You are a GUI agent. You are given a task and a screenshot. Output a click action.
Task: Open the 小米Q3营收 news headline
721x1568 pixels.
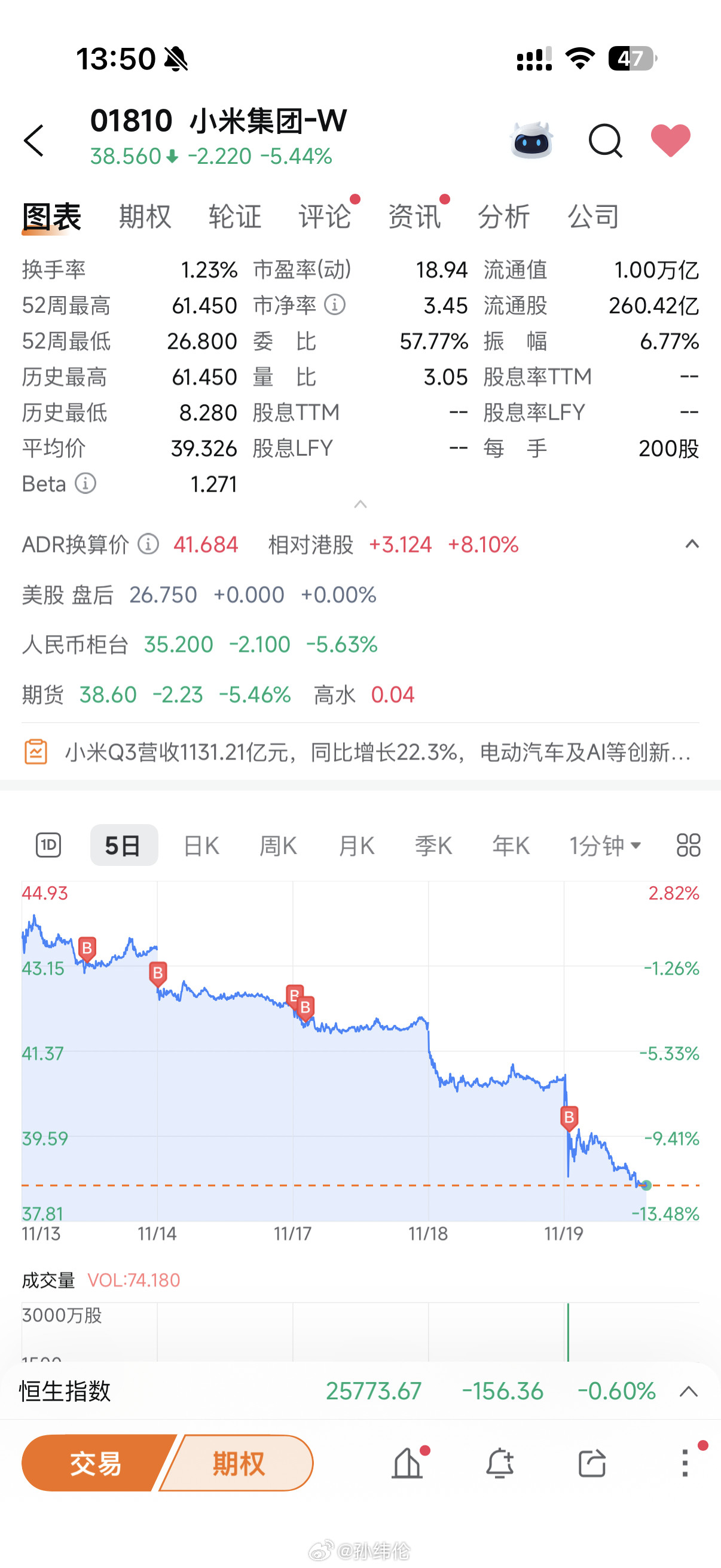click(x=365, y=754)
